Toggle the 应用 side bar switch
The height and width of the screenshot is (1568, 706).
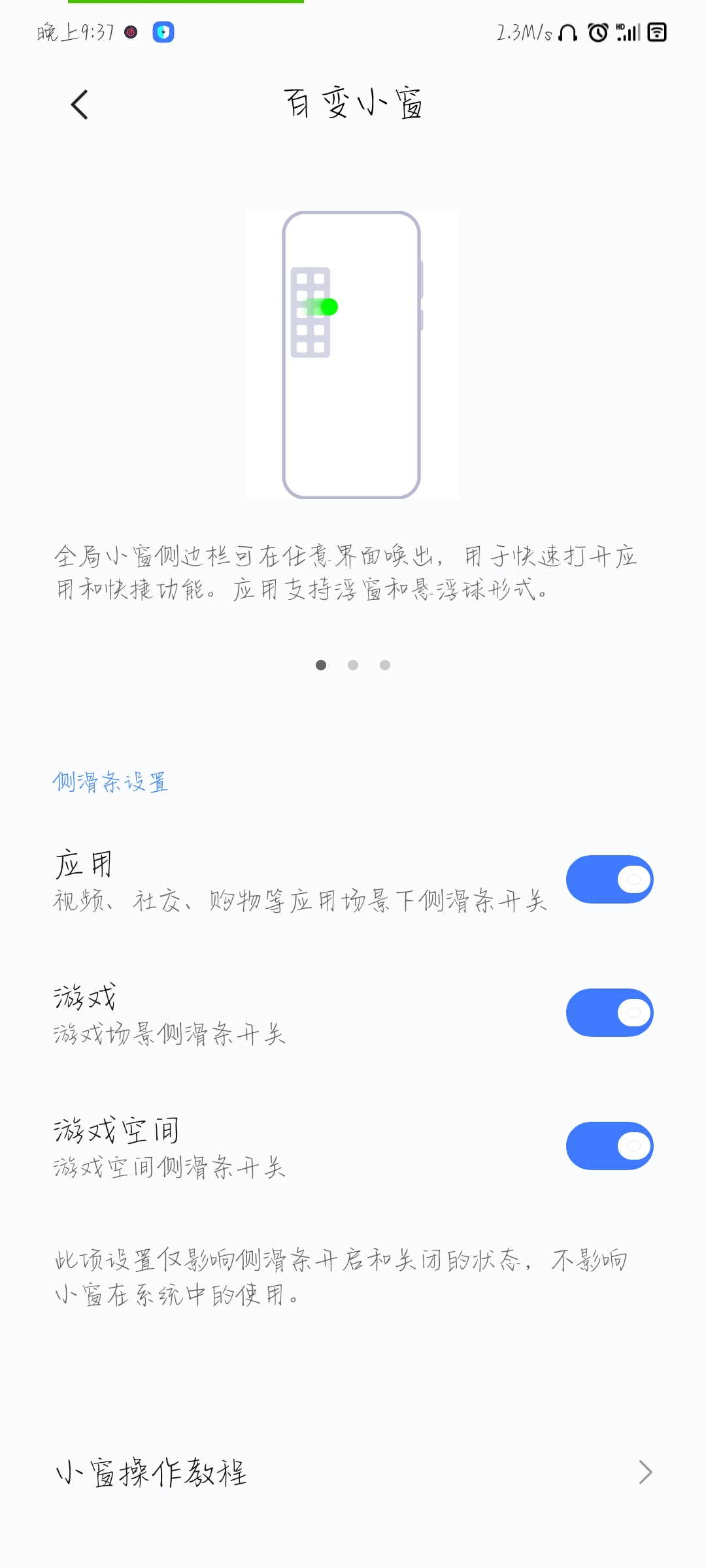pos(609,879)
